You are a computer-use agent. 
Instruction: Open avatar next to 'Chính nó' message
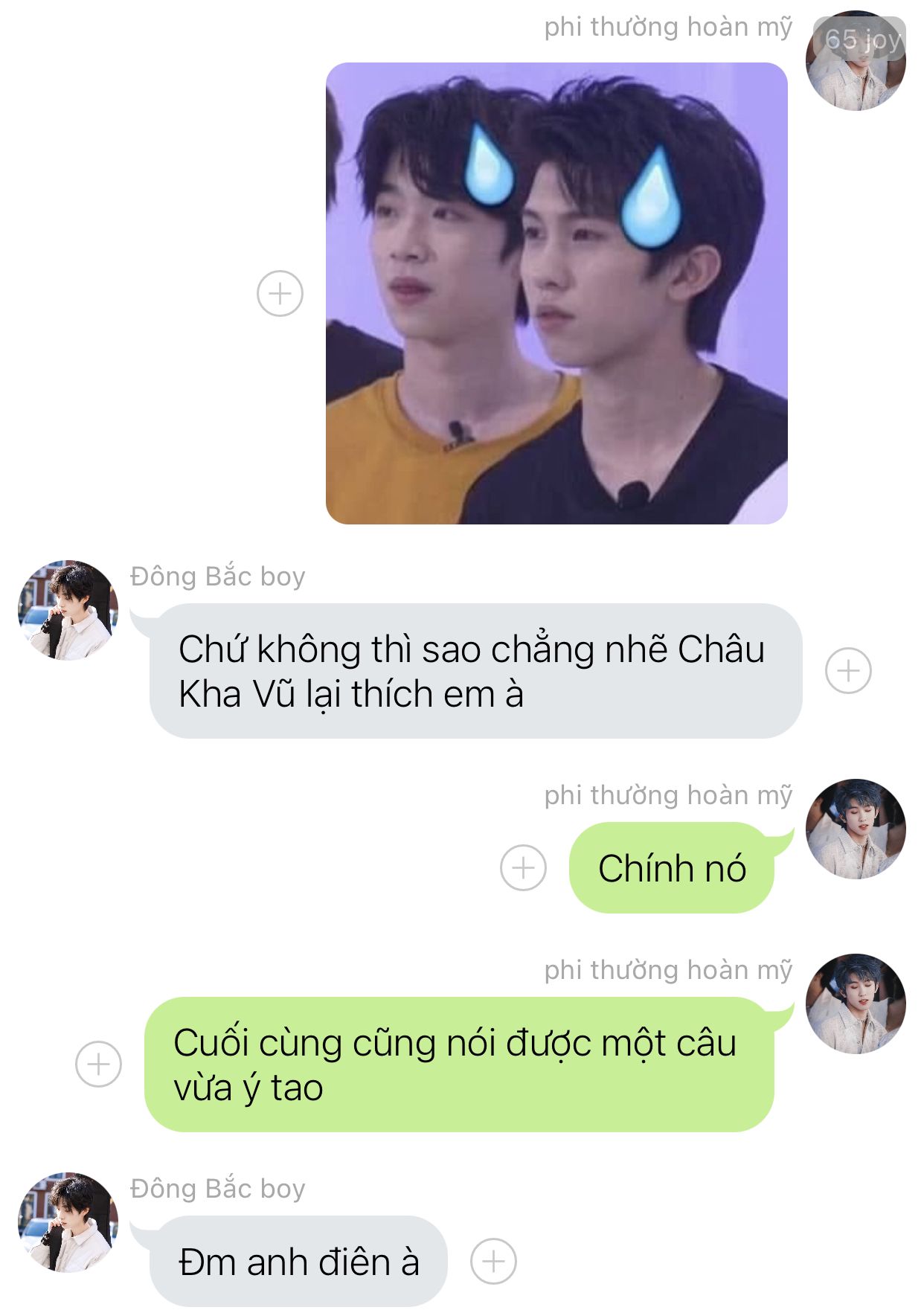(x=856, y=829)
